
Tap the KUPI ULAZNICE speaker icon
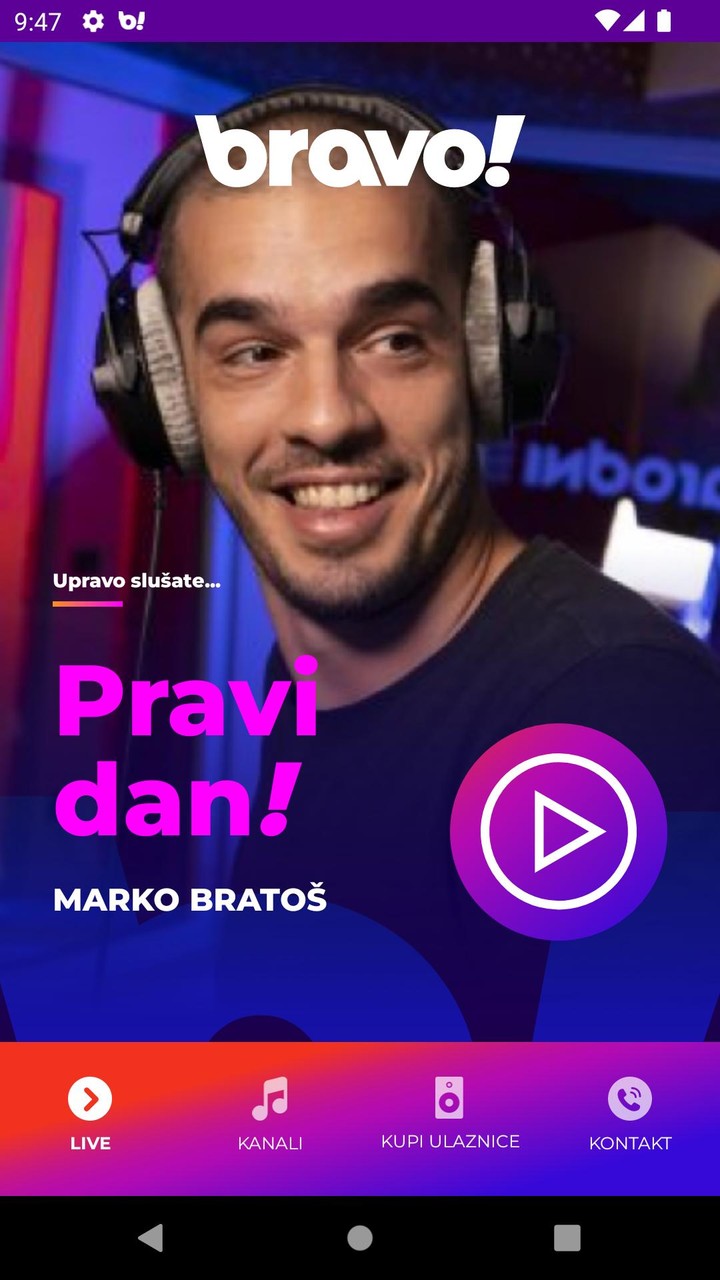[450, 1097]
